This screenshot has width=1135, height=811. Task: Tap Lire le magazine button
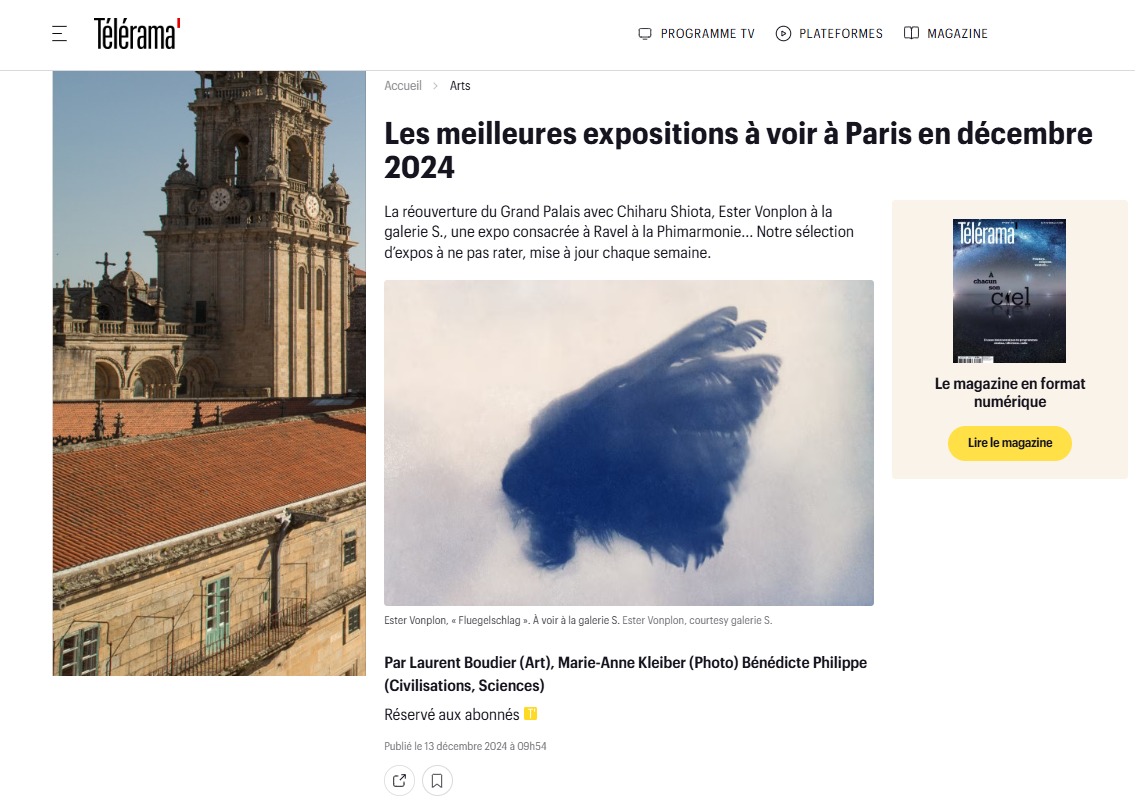1009,443
